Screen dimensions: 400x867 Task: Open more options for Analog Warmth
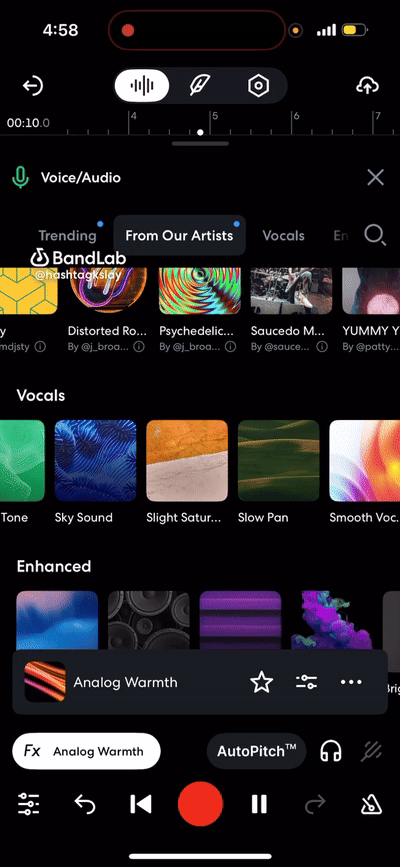click(x=351, y=682)
